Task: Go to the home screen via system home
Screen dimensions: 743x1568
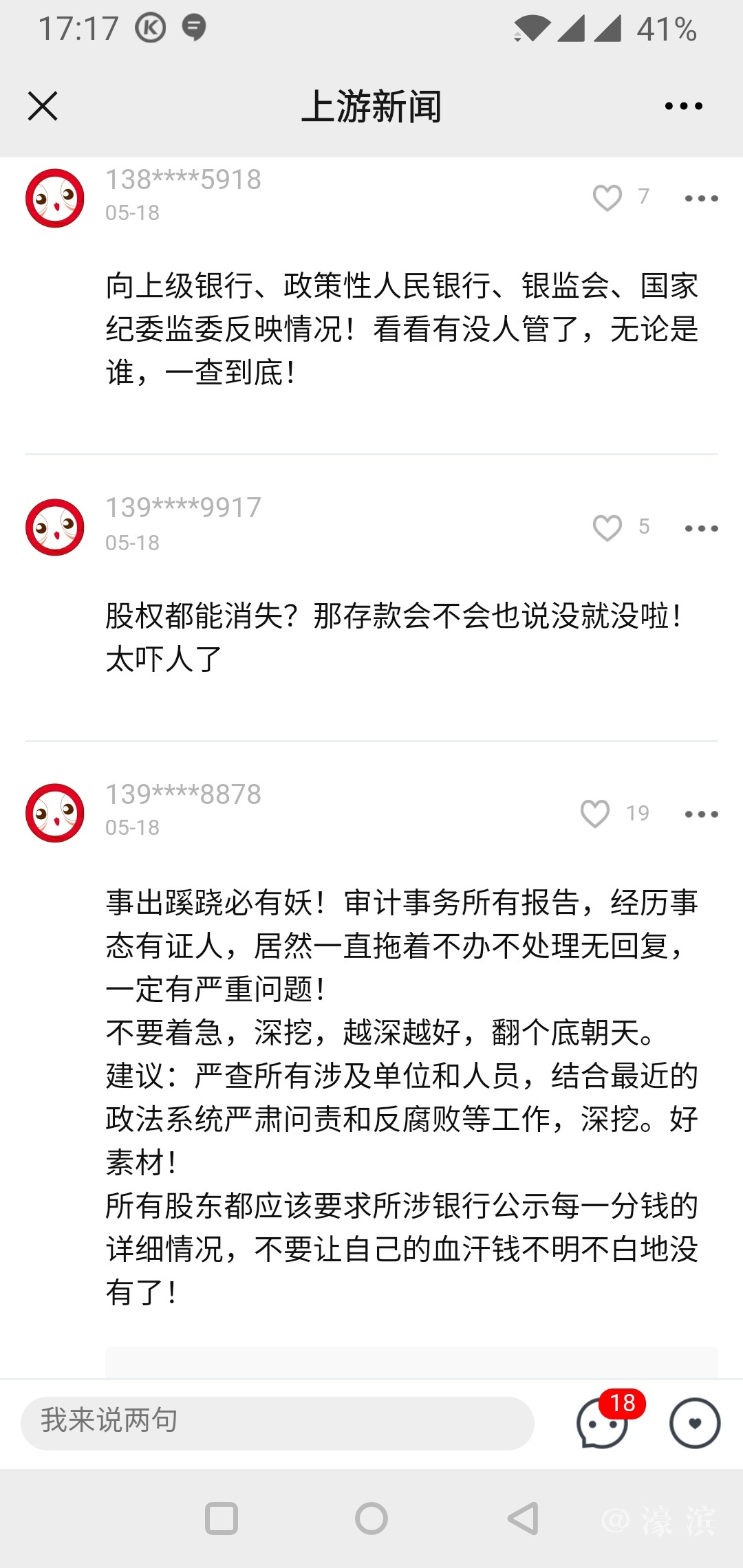Action: [371, 1518]
